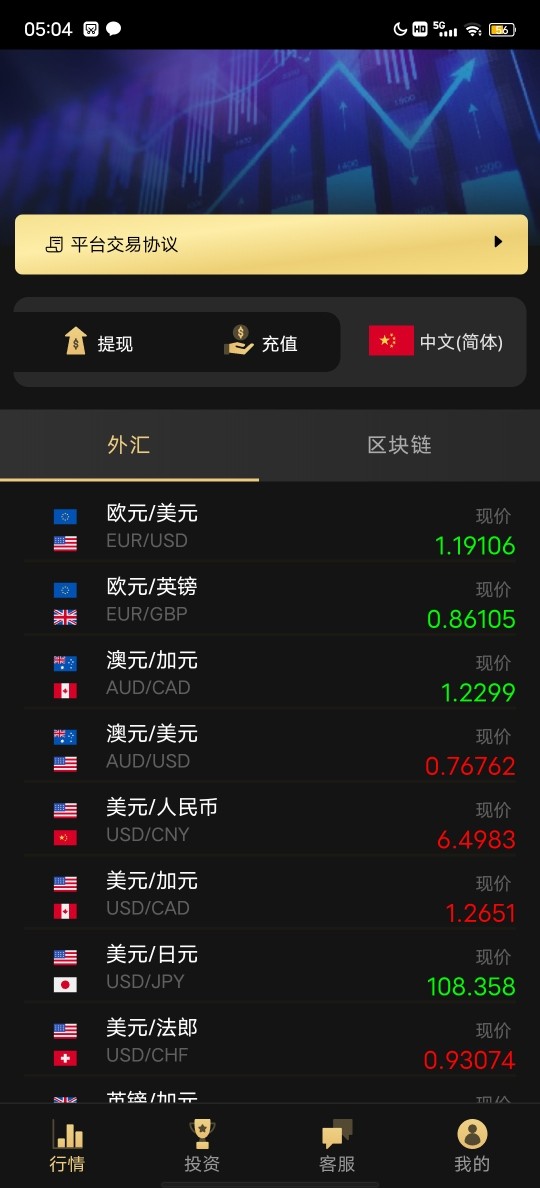Viewport: 540px width, 1188px height.
Task: Change language from 中文(简体)
Action: tap(435, 342)
